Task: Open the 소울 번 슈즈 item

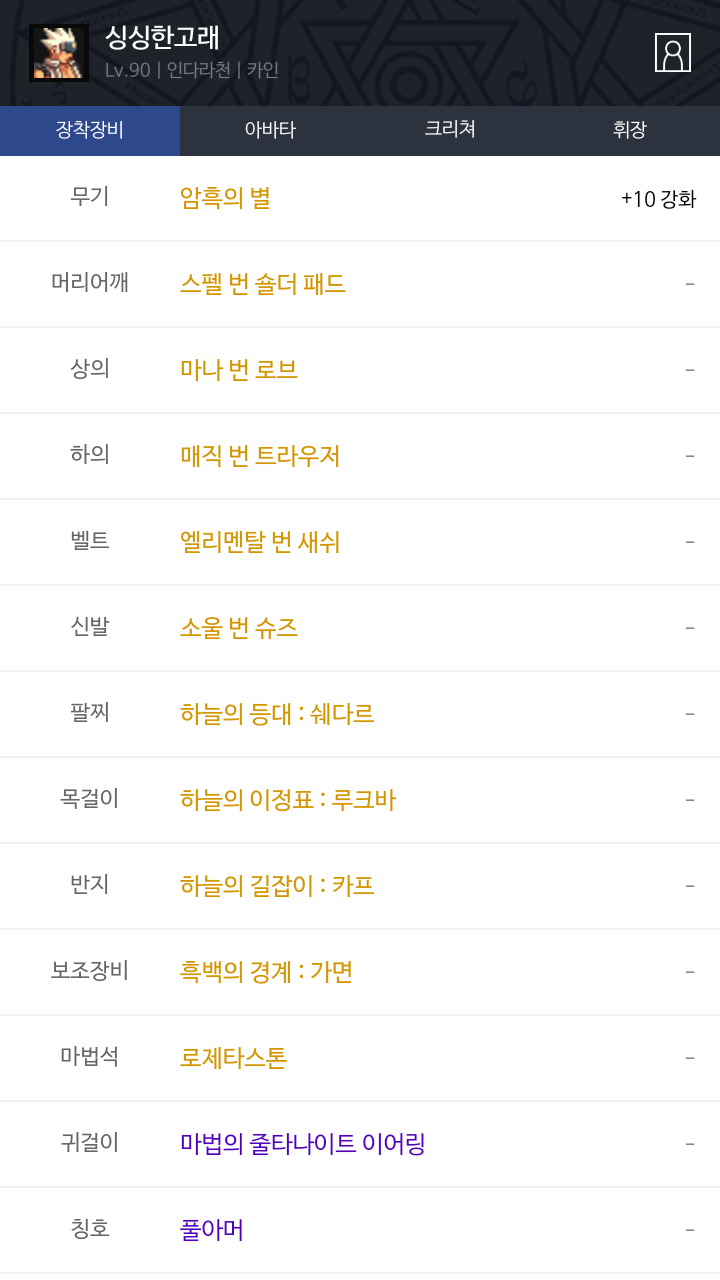Action: pos(239,628)
